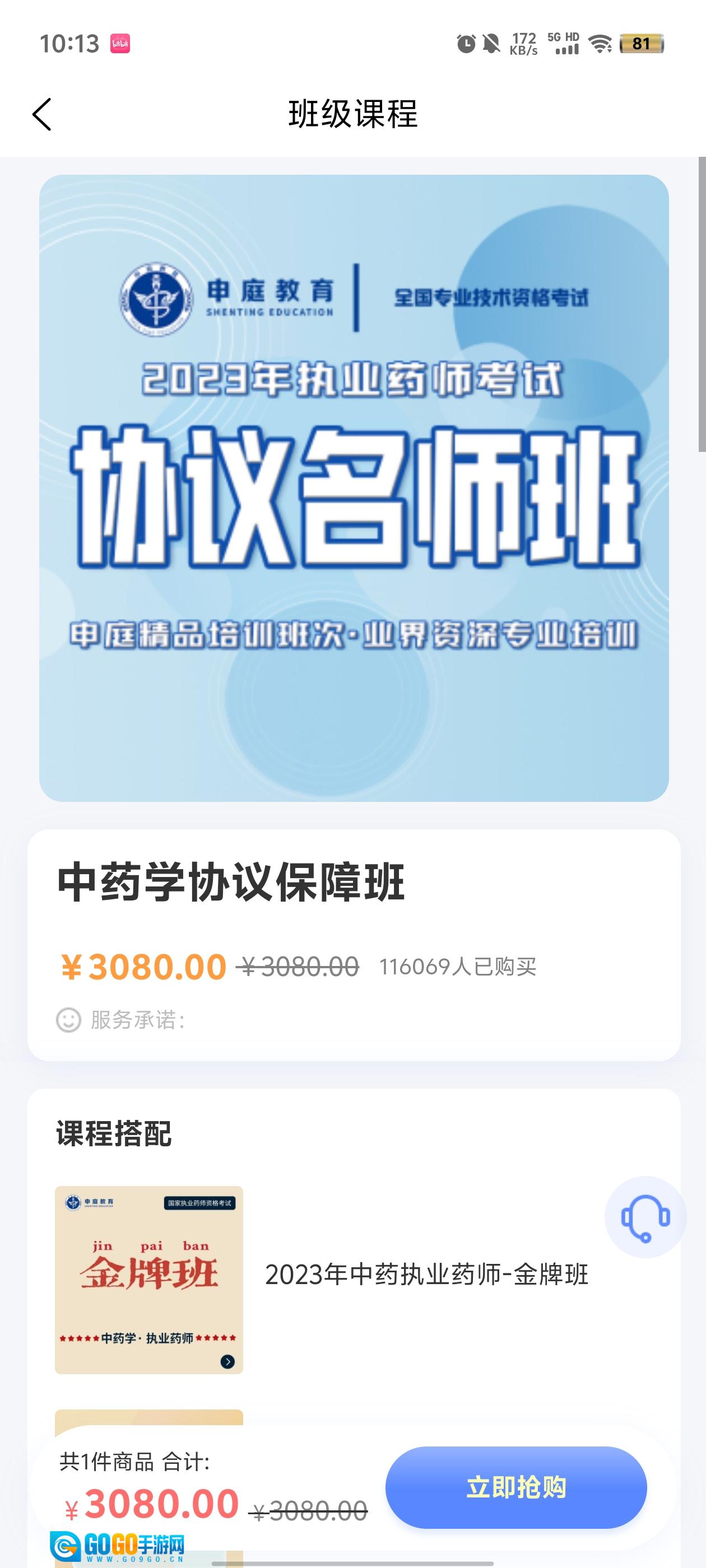The image size is (706, 1568).
Task: Tap the 立即抢购 purchase button
Action: [x=515, y=1488]
